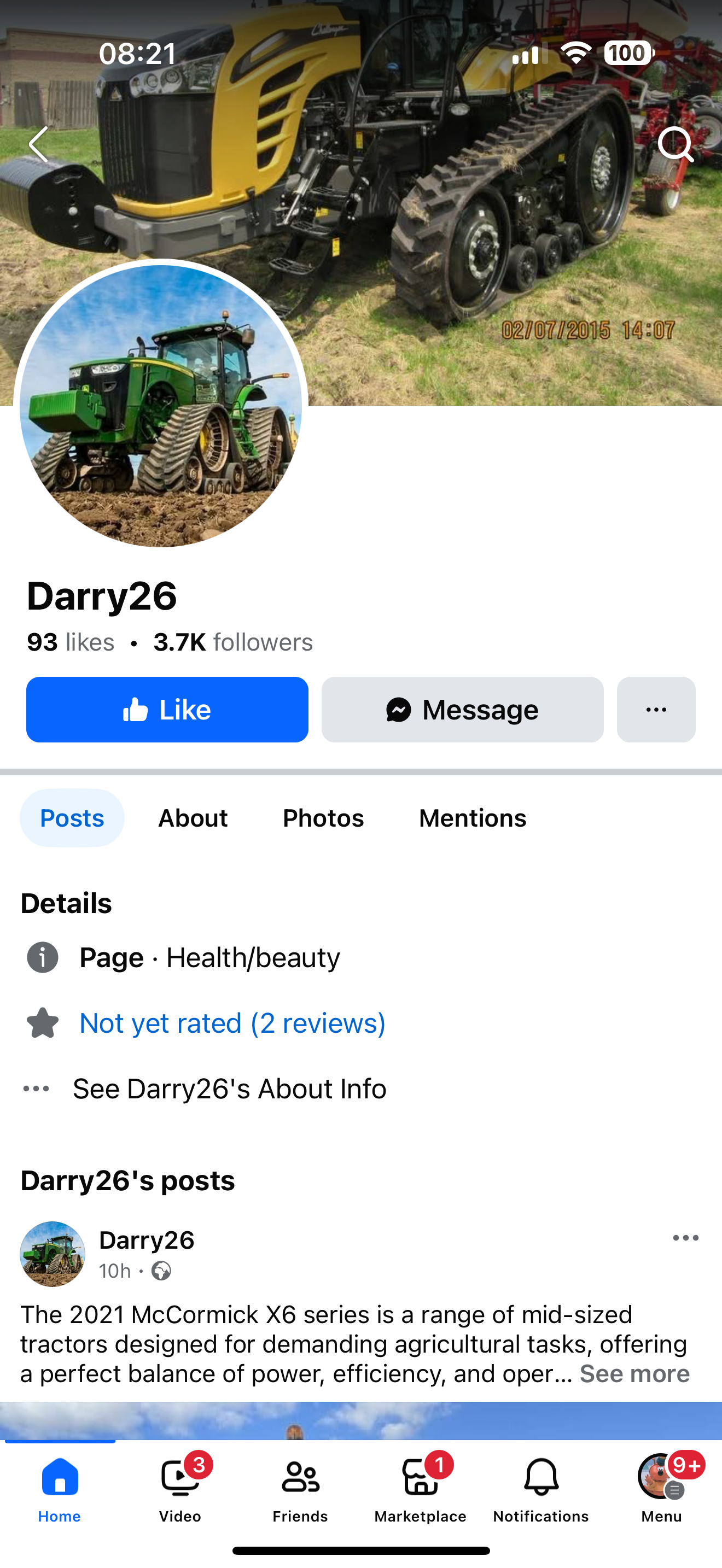Like the Darry26 page

pyautogui.click(x=167, y=710)
